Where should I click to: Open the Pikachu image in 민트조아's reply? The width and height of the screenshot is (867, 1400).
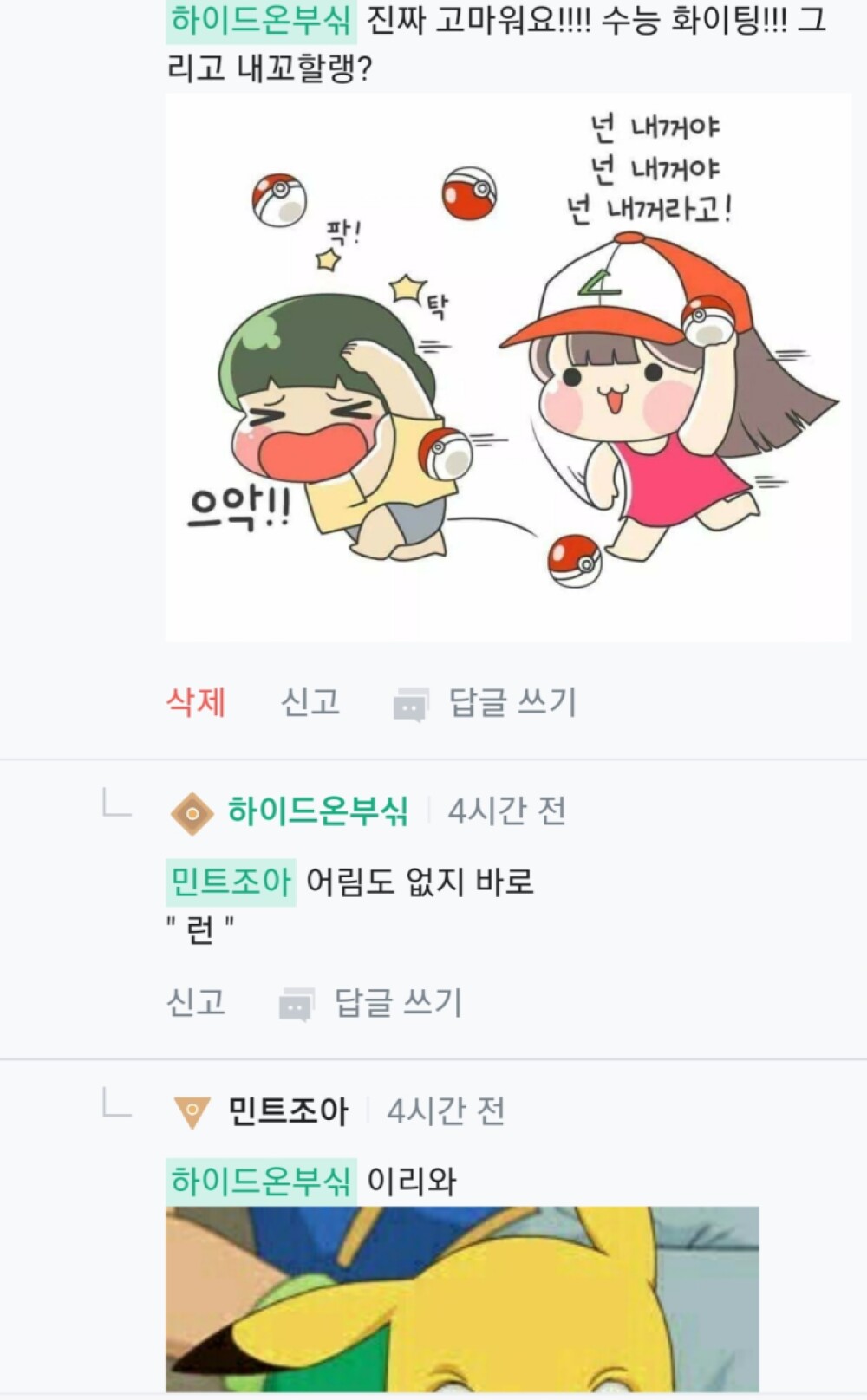(x=462, y=1299)
